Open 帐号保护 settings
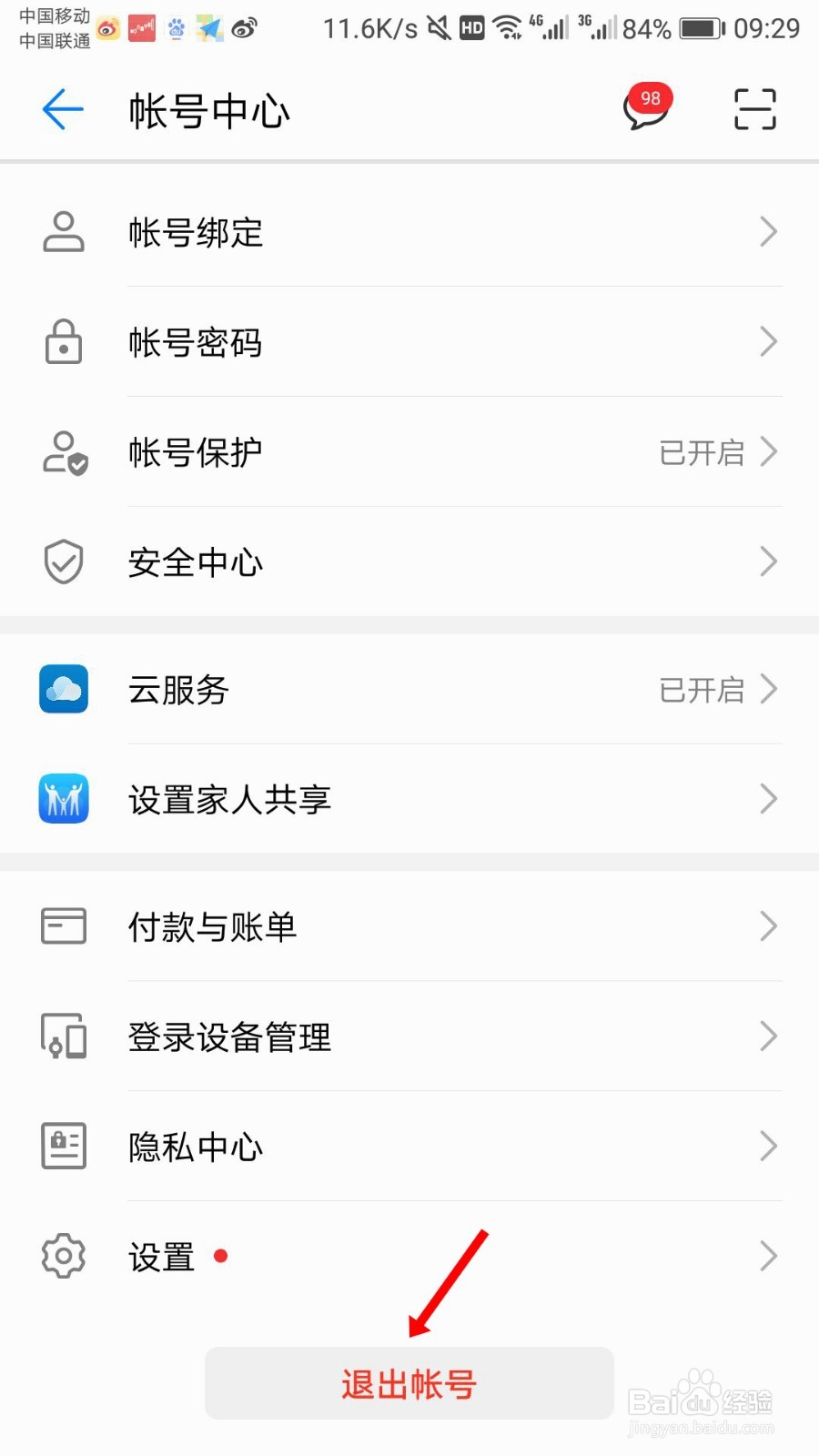The height and width of the screenshot is (1456, 819). click(409, 452)
